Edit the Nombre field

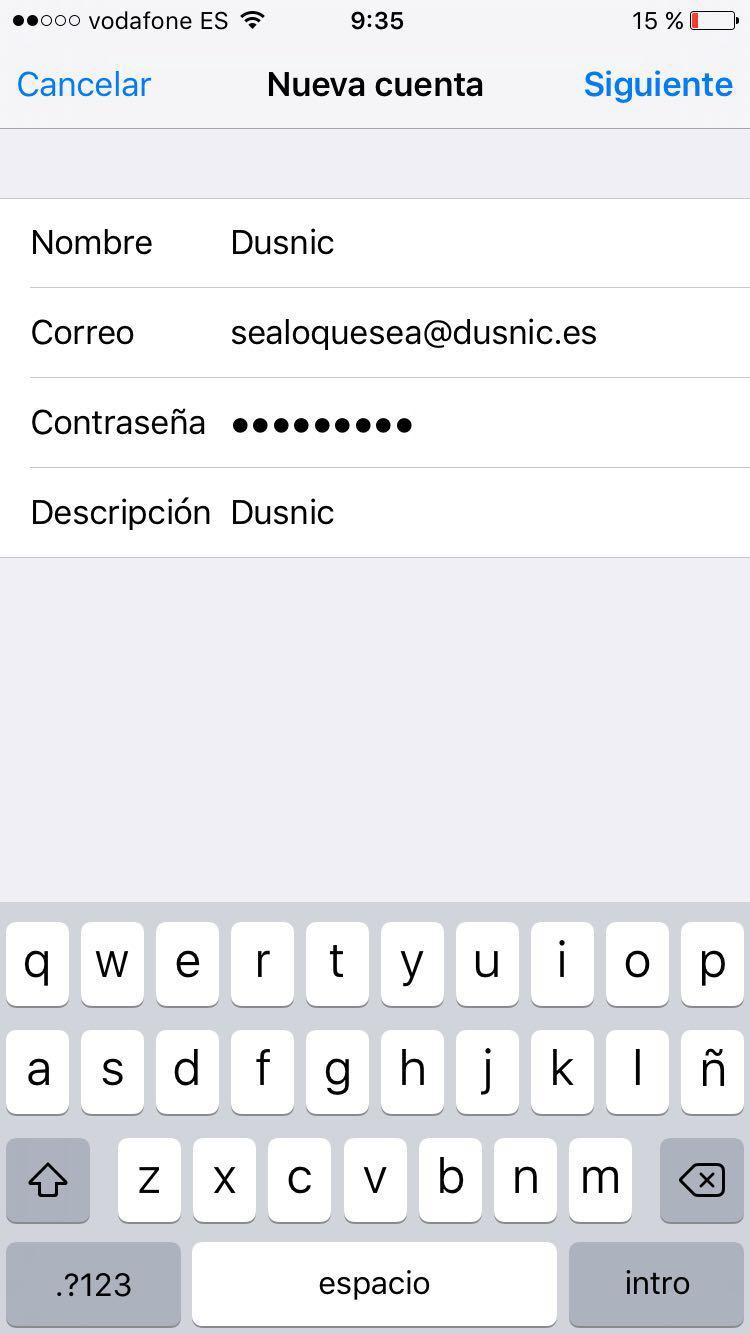click(375, 243)
